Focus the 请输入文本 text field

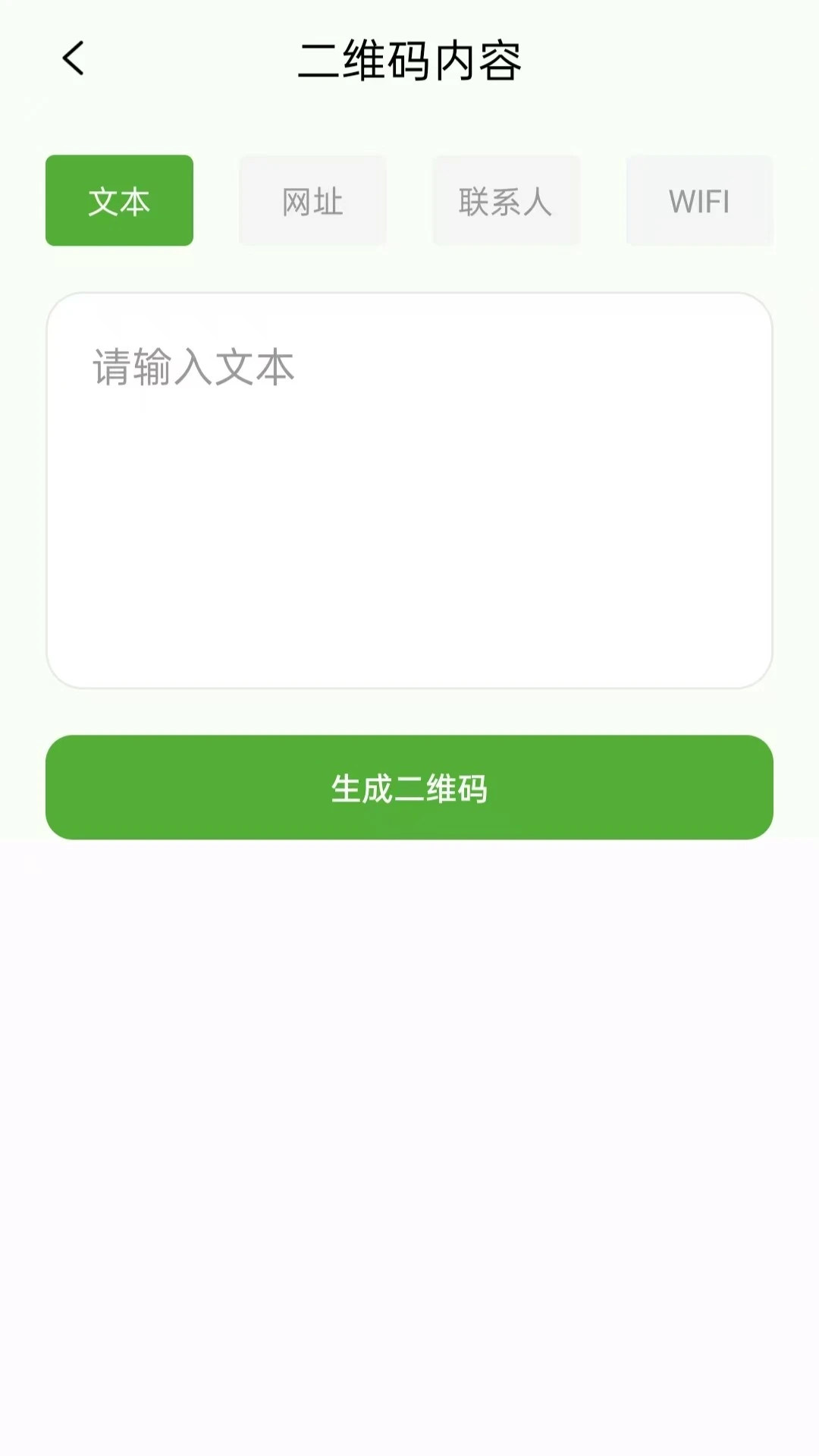tap(409, 490)
